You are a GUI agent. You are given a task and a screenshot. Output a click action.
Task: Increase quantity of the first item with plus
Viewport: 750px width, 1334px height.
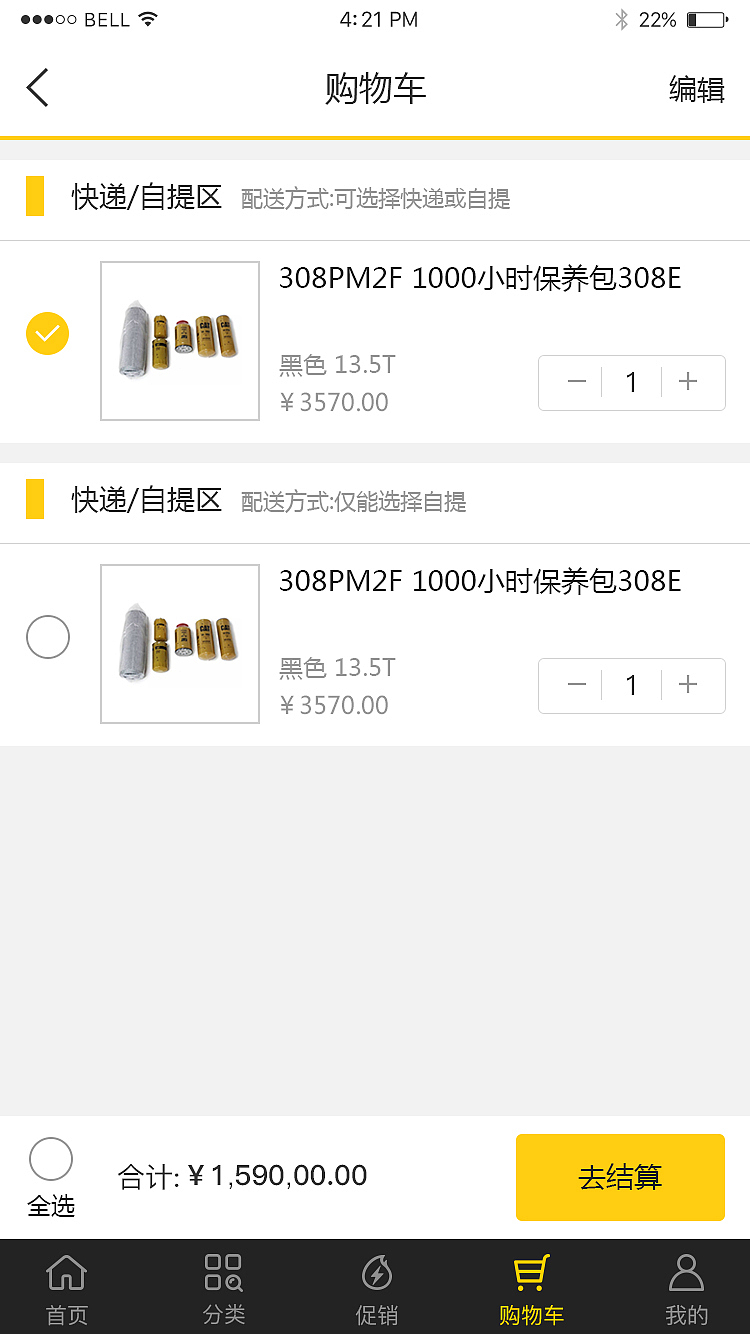(688, 382)
